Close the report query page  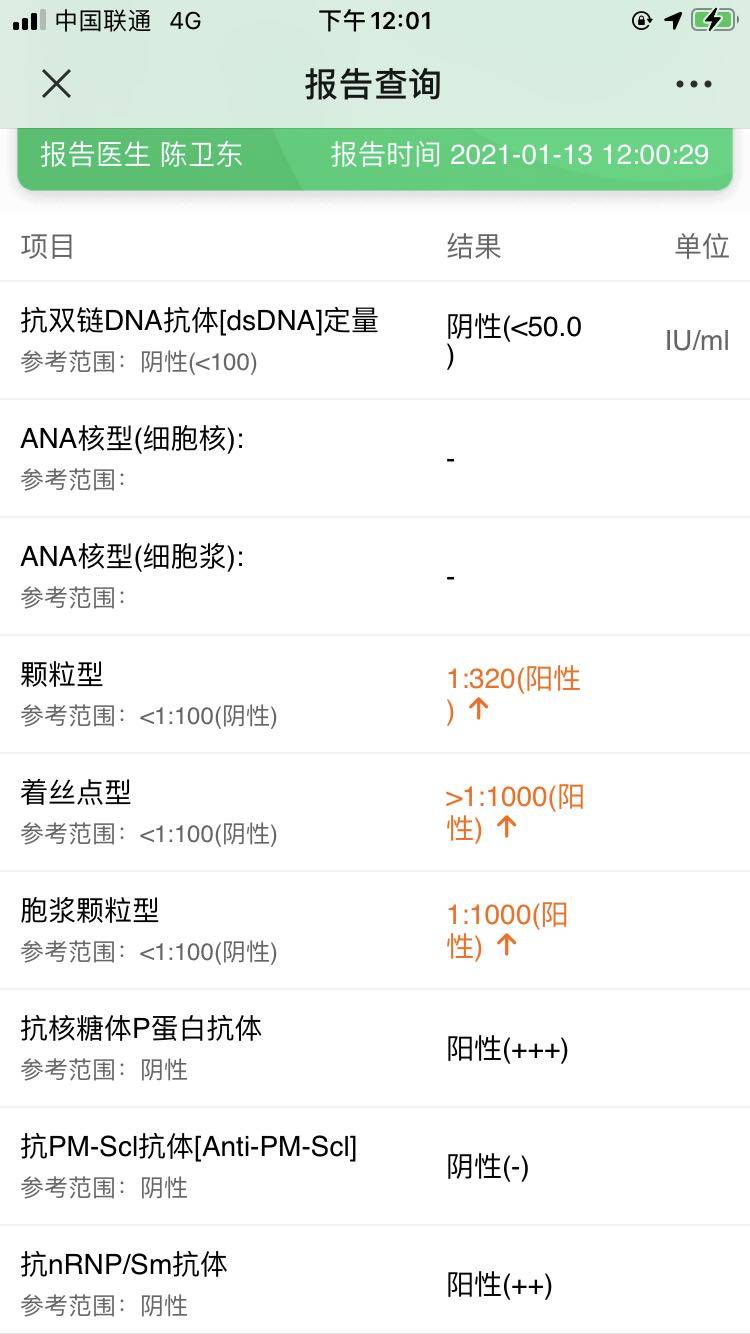click(x=57, y=84)
